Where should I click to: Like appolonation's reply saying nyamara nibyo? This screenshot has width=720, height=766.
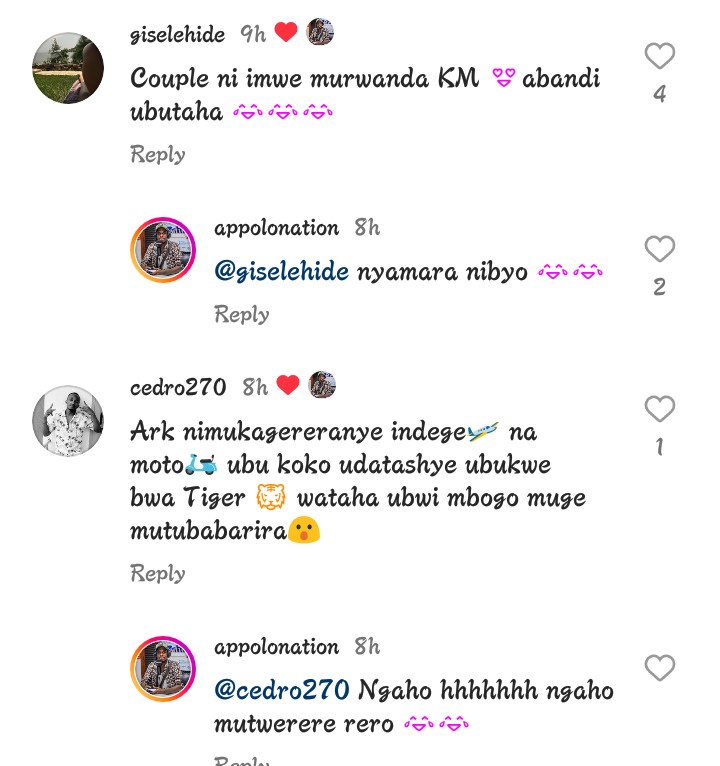click(x=659, y=249)
